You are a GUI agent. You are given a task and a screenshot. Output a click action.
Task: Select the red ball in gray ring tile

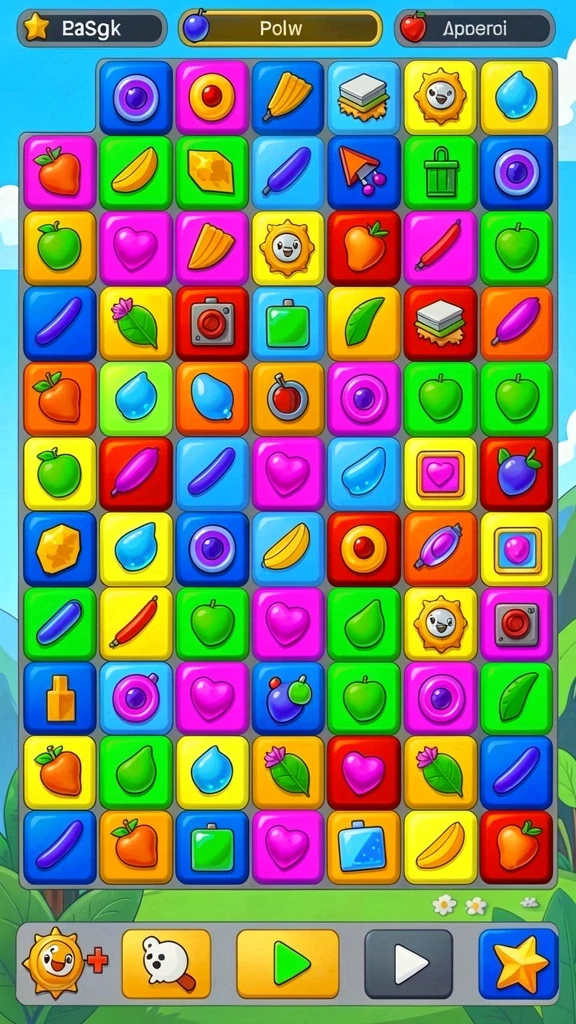(x=288, y=398)
